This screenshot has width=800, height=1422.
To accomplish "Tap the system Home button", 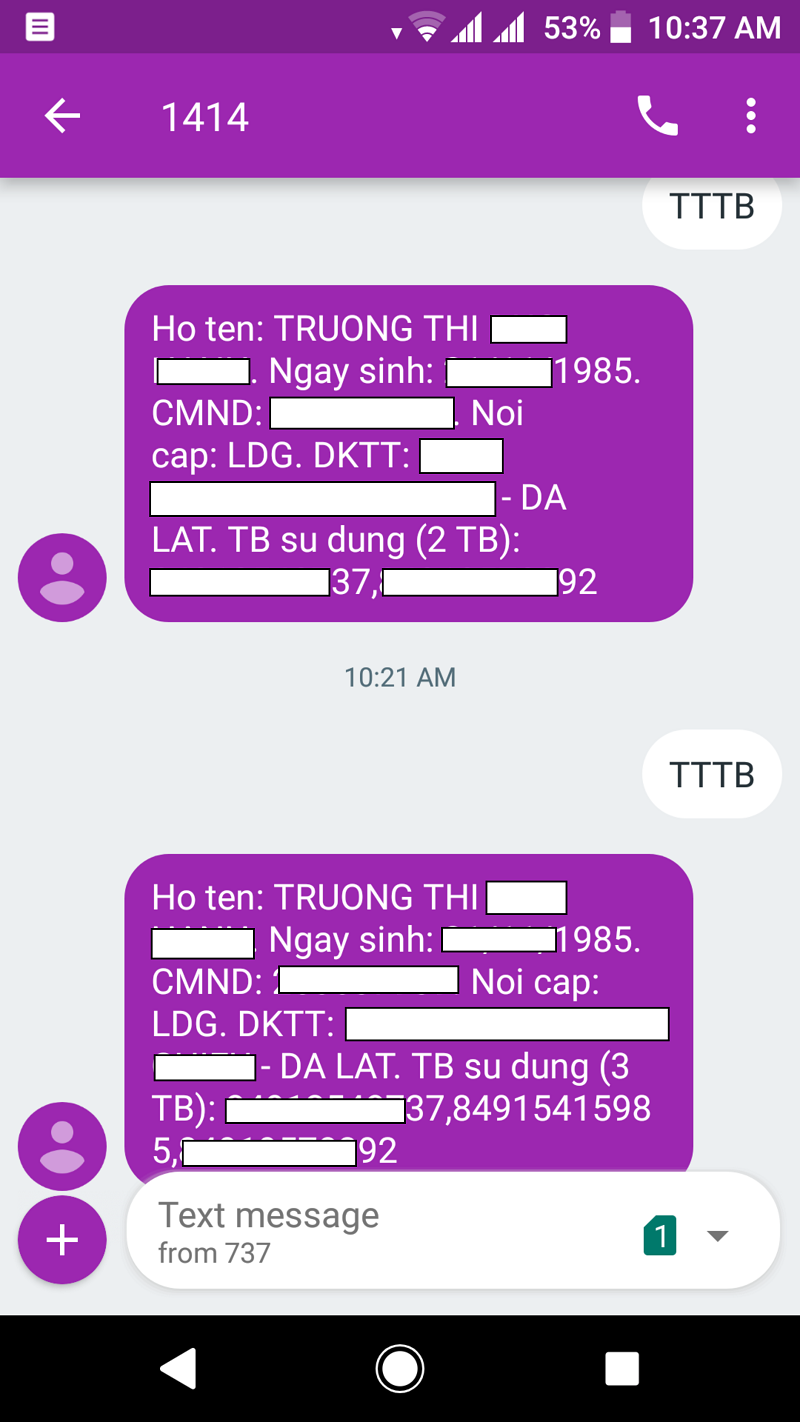I will 399,1368.
